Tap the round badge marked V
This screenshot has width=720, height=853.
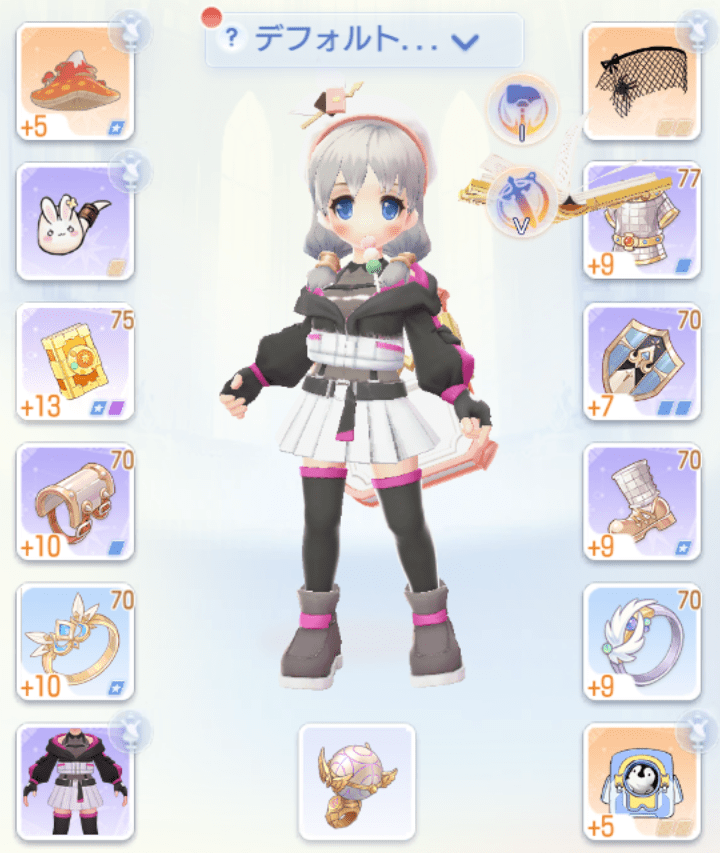point(520,199)
